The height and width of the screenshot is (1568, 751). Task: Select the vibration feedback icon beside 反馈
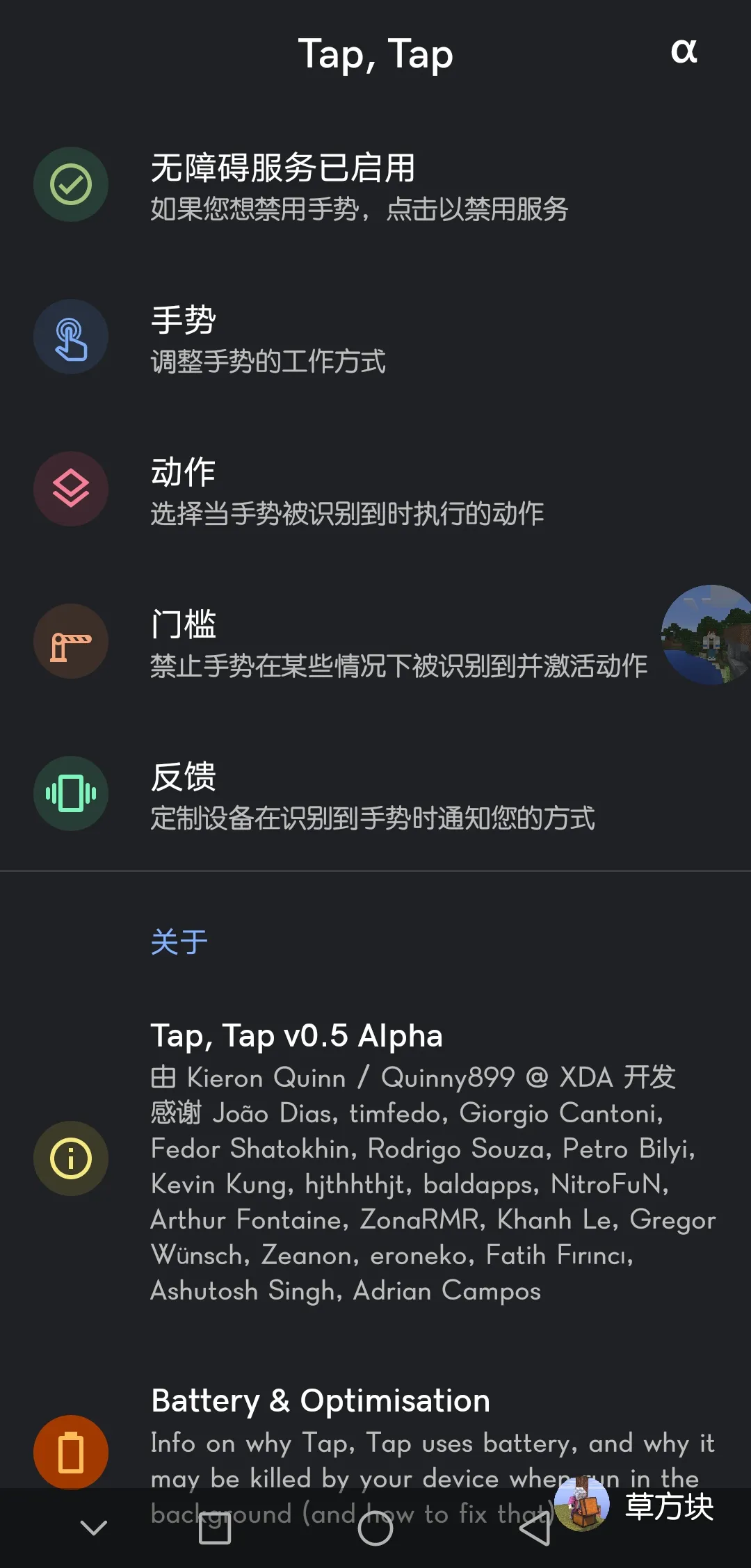click(70, 793)
